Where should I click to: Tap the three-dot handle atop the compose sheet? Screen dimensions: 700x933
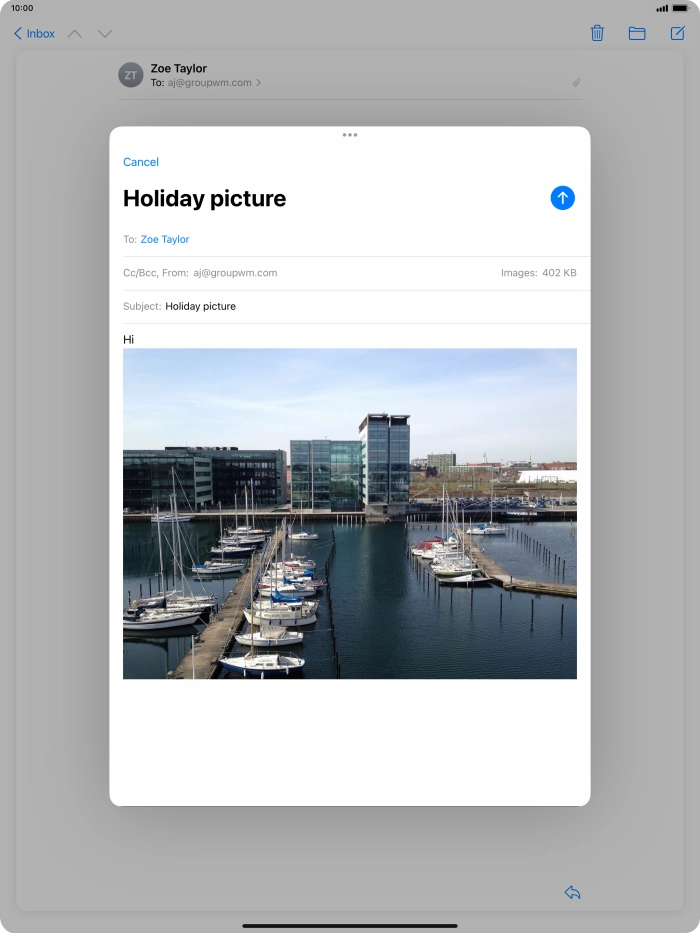click(x=349, y=135)
